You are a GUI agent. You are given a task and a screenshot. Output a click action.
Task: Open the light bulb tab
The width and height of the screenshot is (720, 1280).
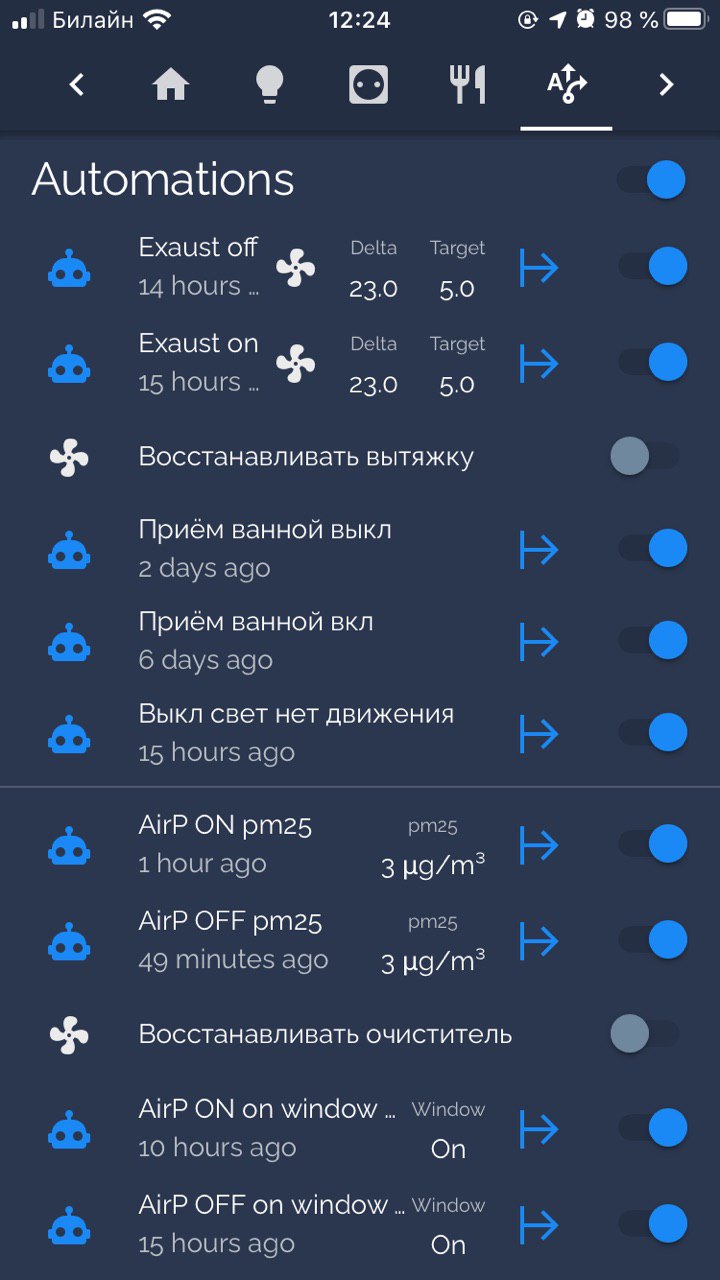(x=269, y=86)
